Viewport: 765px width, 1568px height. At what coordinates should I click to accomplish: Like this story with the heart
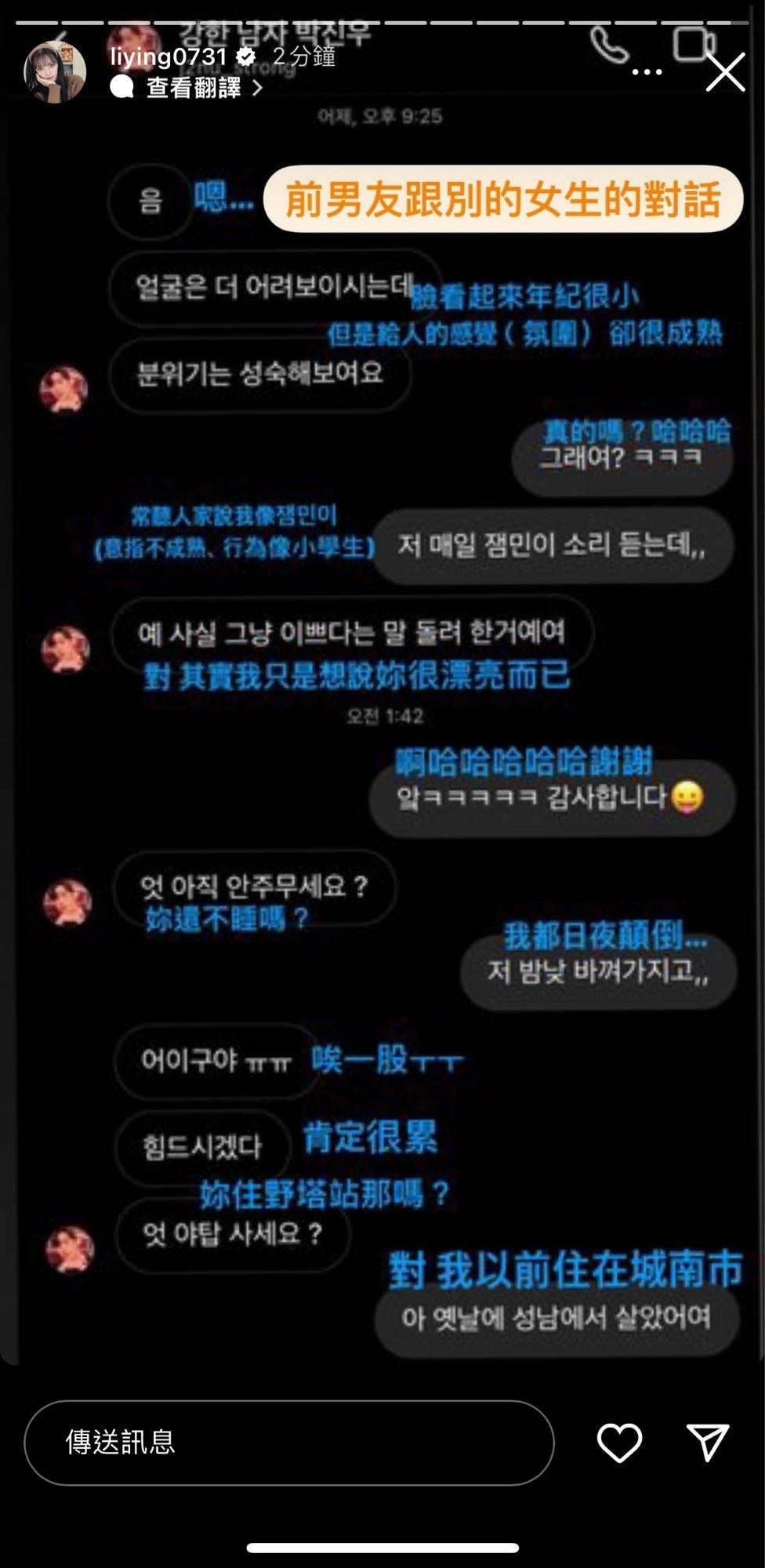pos(619,1442)
